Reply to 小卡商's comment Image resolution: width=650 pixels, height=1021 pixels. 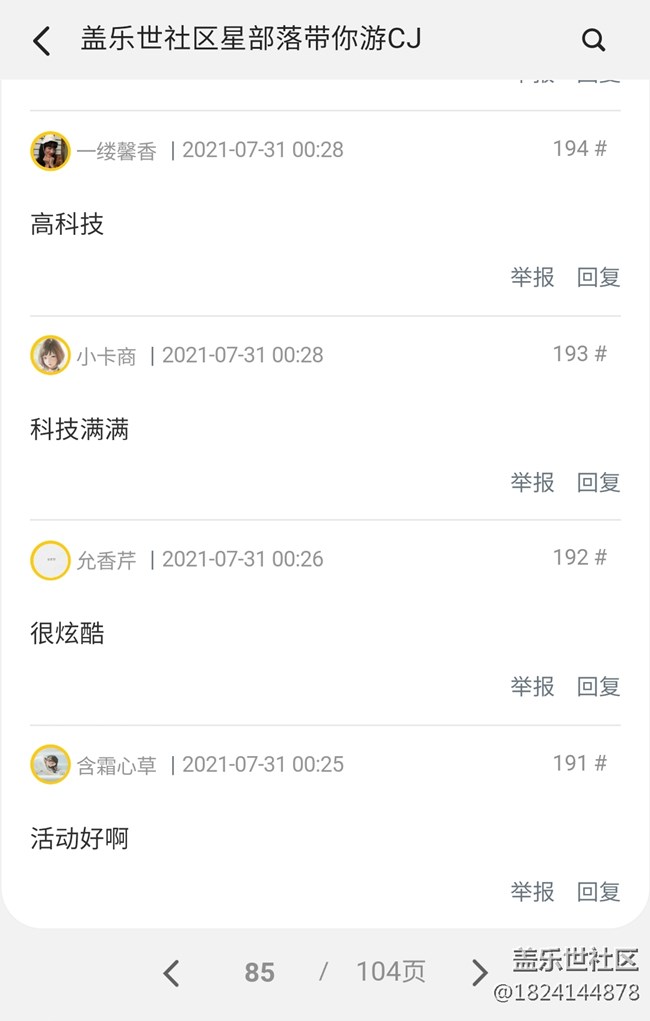(x=598, y=482)
